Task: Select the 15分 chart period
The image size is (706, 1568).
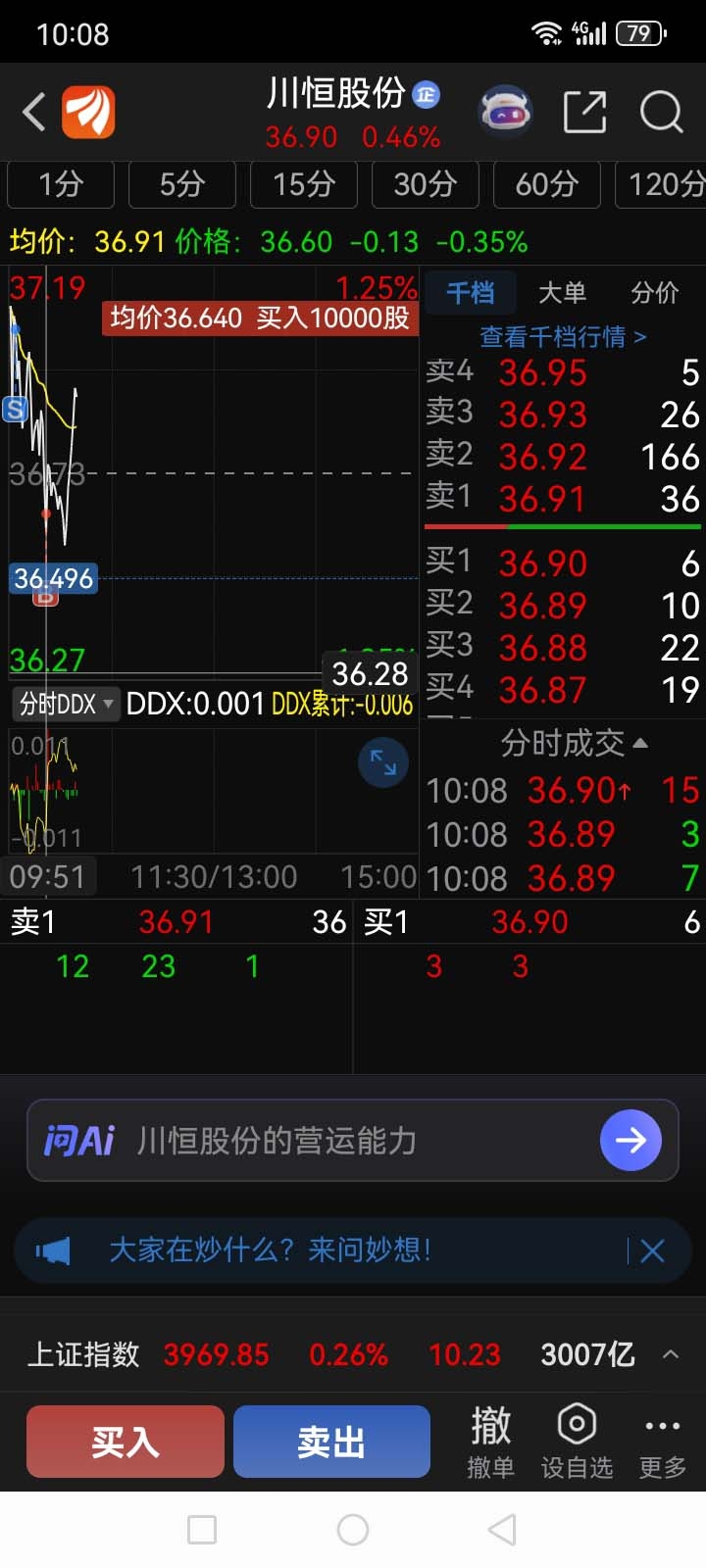Action: [x=304, y=184]
